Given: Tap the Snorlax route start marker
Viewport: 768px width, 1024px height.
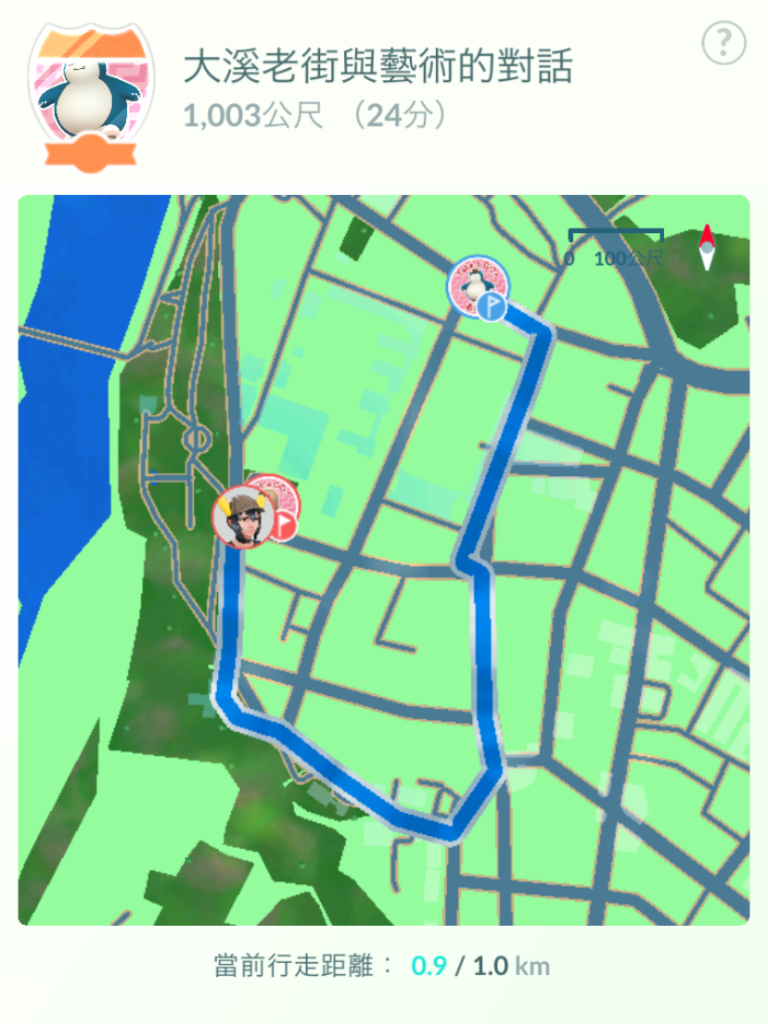Looking at the screenshot, I should point(474,284).
